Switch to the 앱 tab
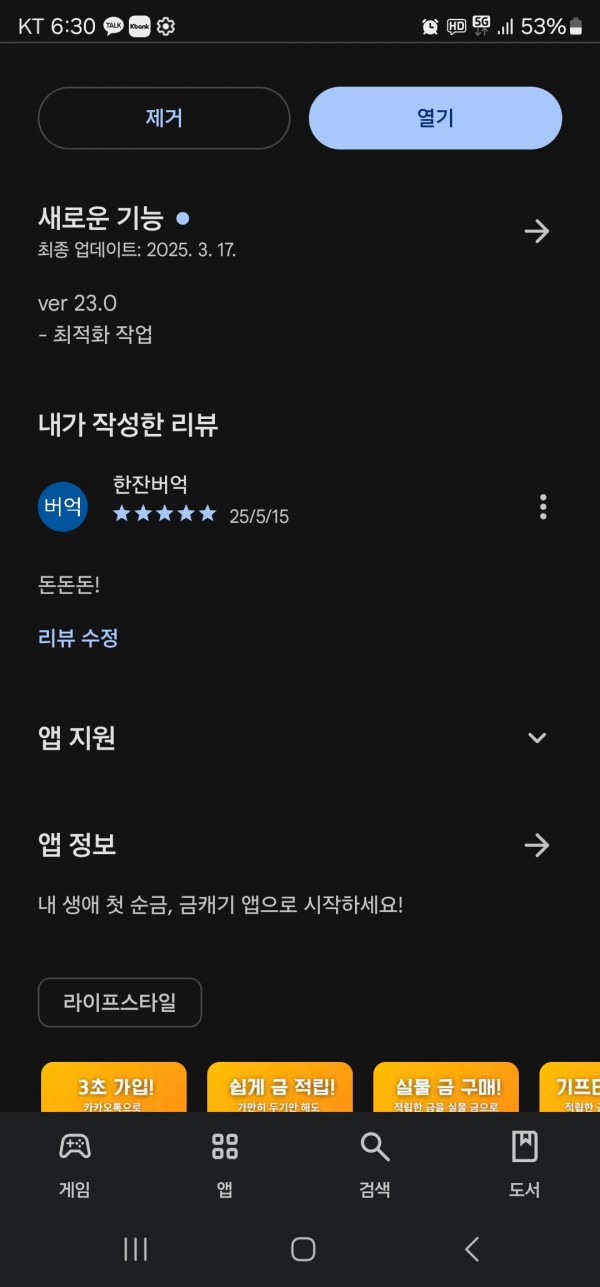The image size is (600, 1287). click(225, 1164)
